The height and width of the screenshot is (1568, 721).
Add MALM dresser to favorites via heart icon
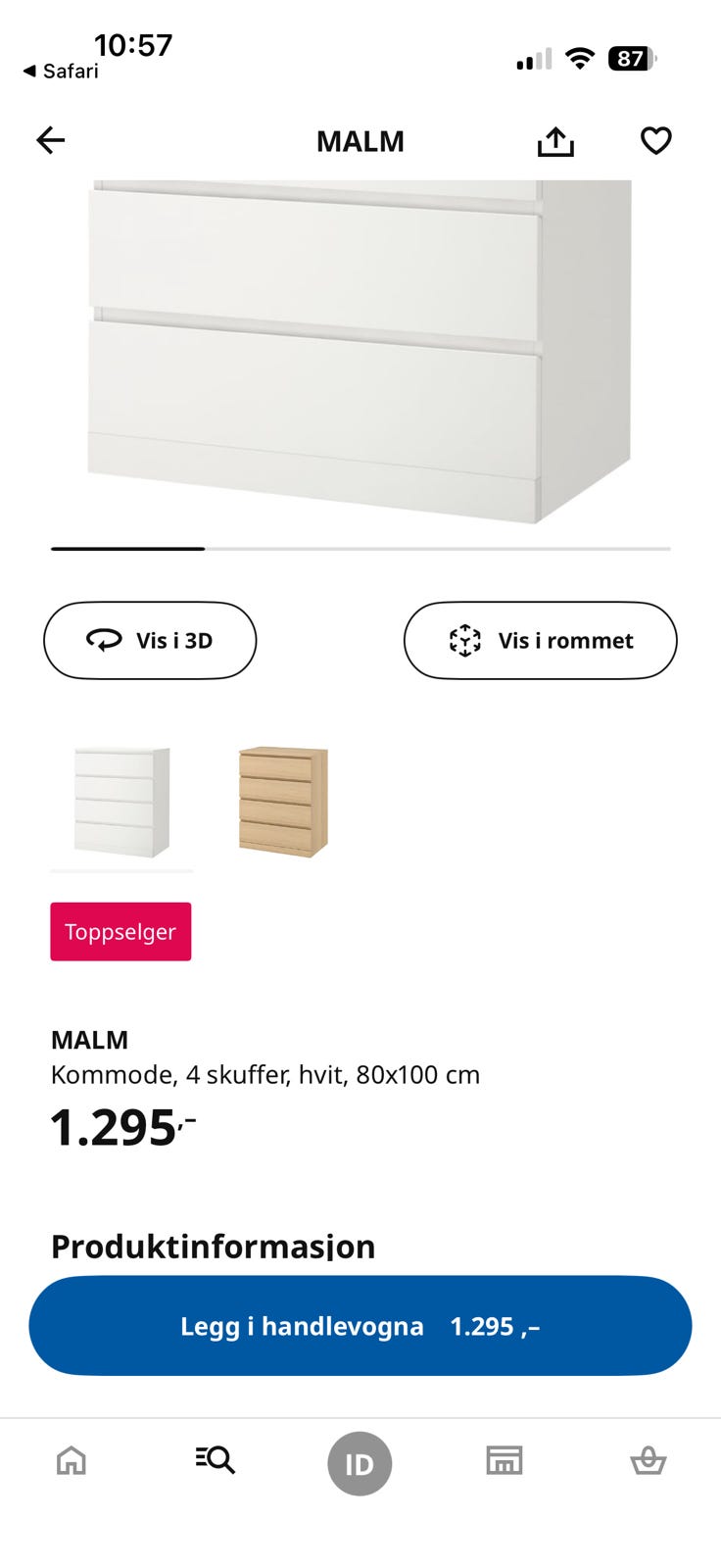[654, 140]
